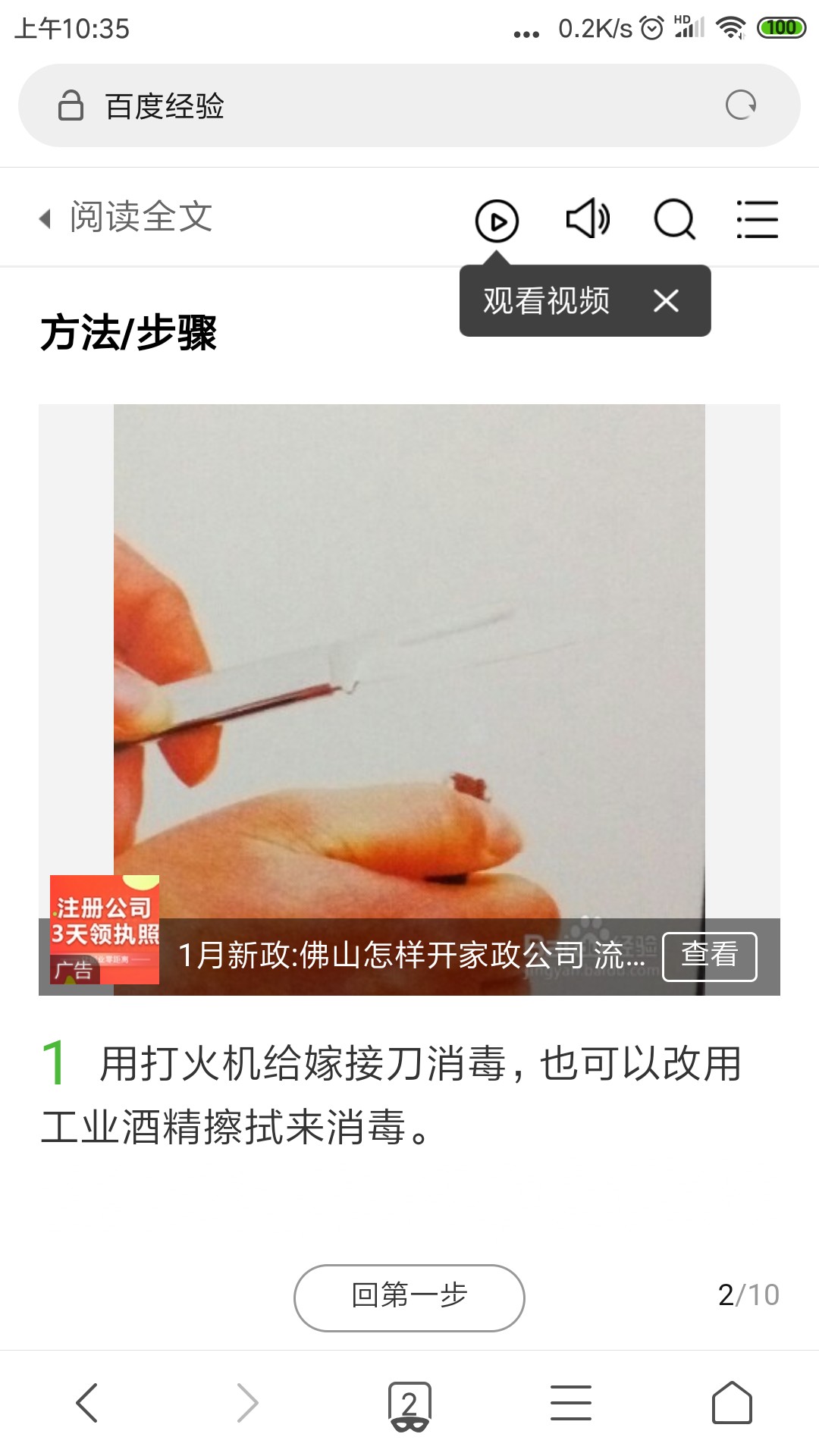
Task: Tap 查看 on the ad banner
Action: 710,956
